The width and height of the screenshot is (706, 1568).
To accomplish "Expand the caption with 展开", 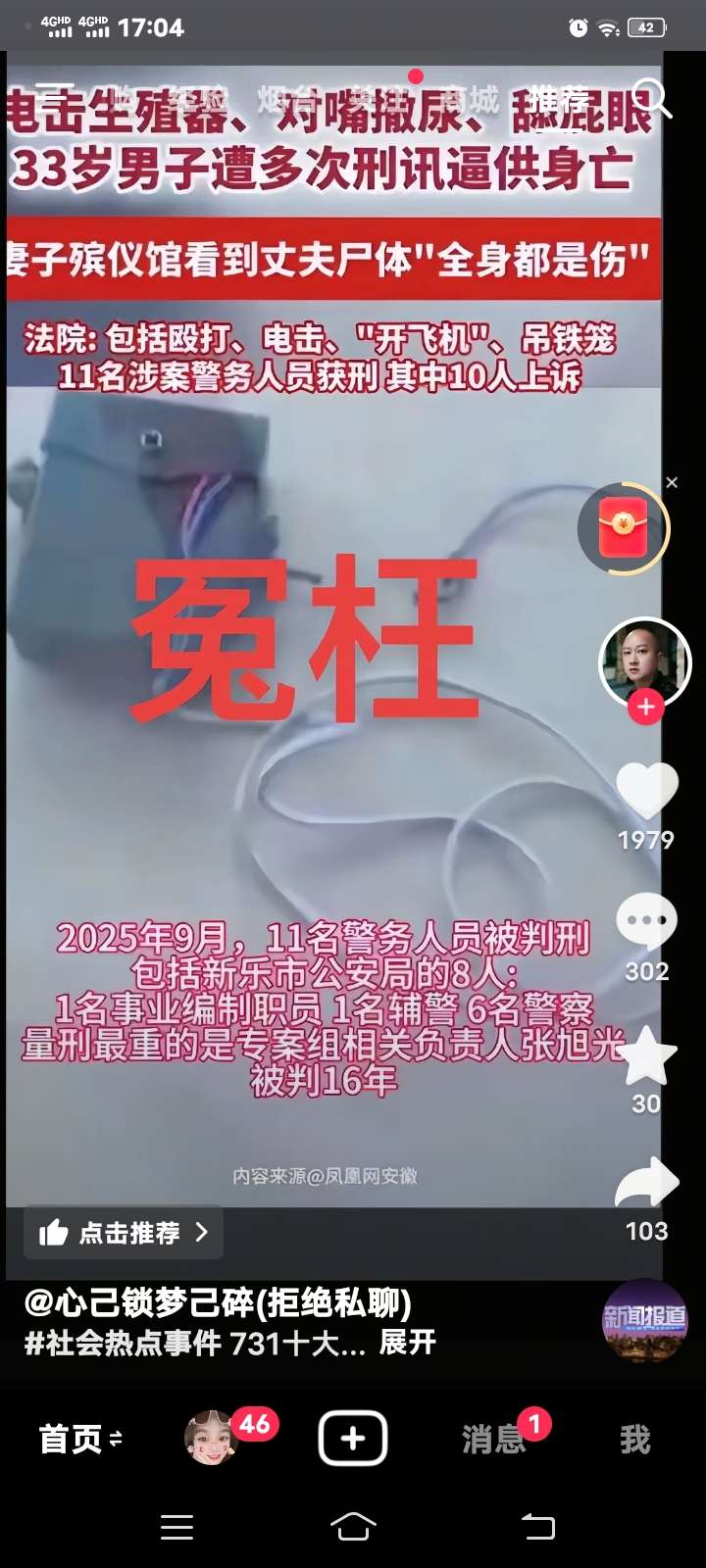I will [407, 1343].
